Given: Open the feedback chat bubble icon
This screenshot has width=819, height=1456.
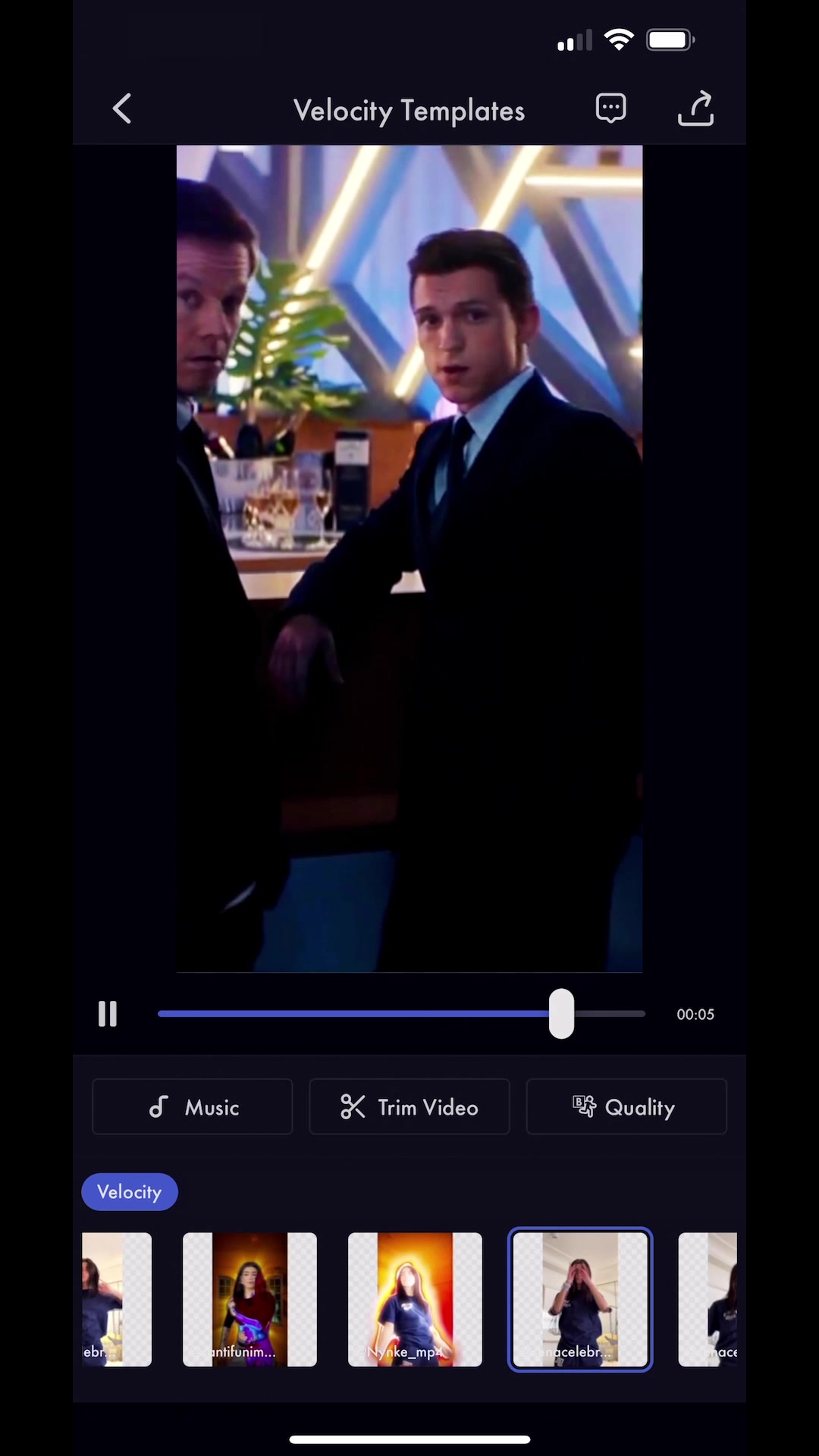Looking at the screenshot, I should (x=610, y=108).
